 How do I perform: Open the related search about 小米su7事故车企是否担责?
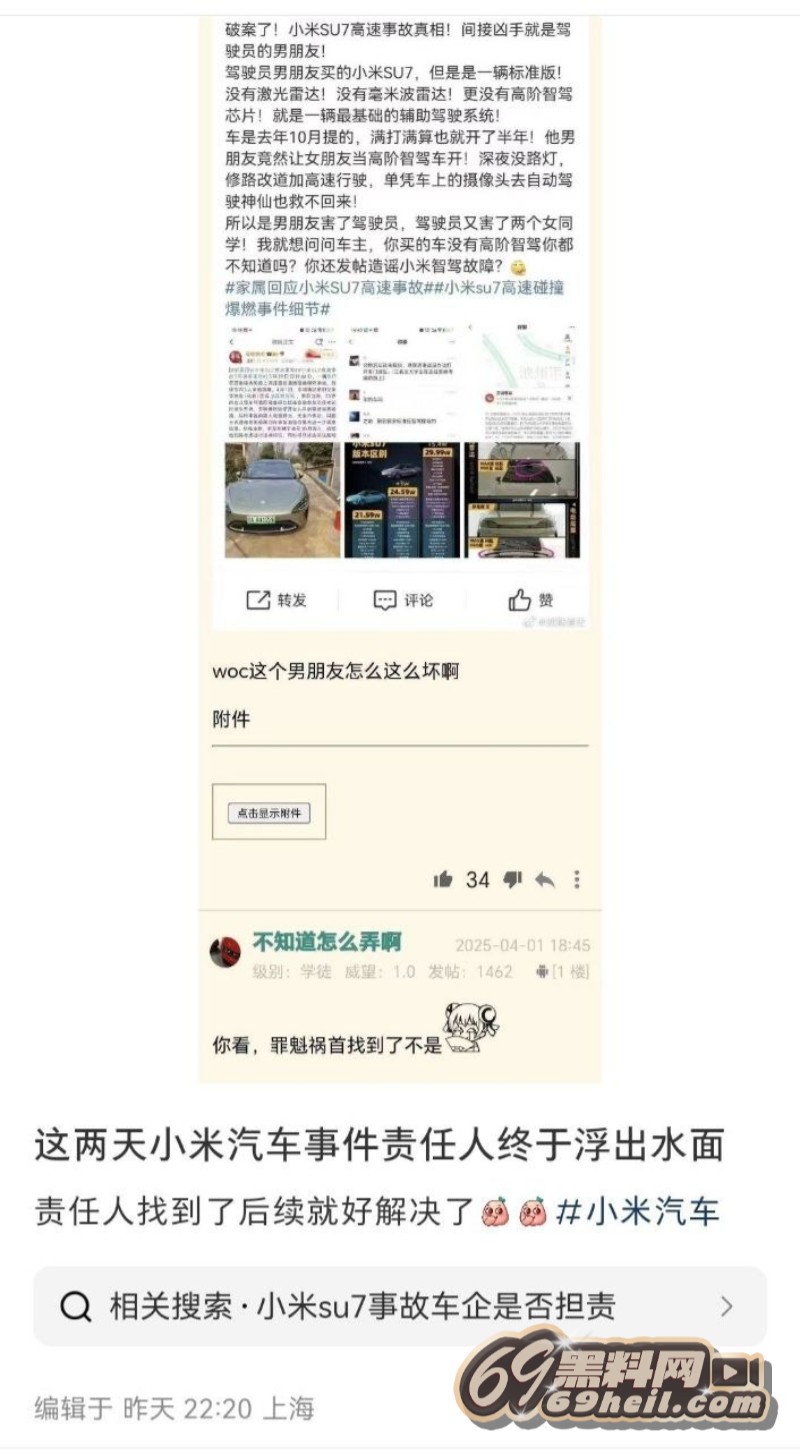(x=400, y=1306)
